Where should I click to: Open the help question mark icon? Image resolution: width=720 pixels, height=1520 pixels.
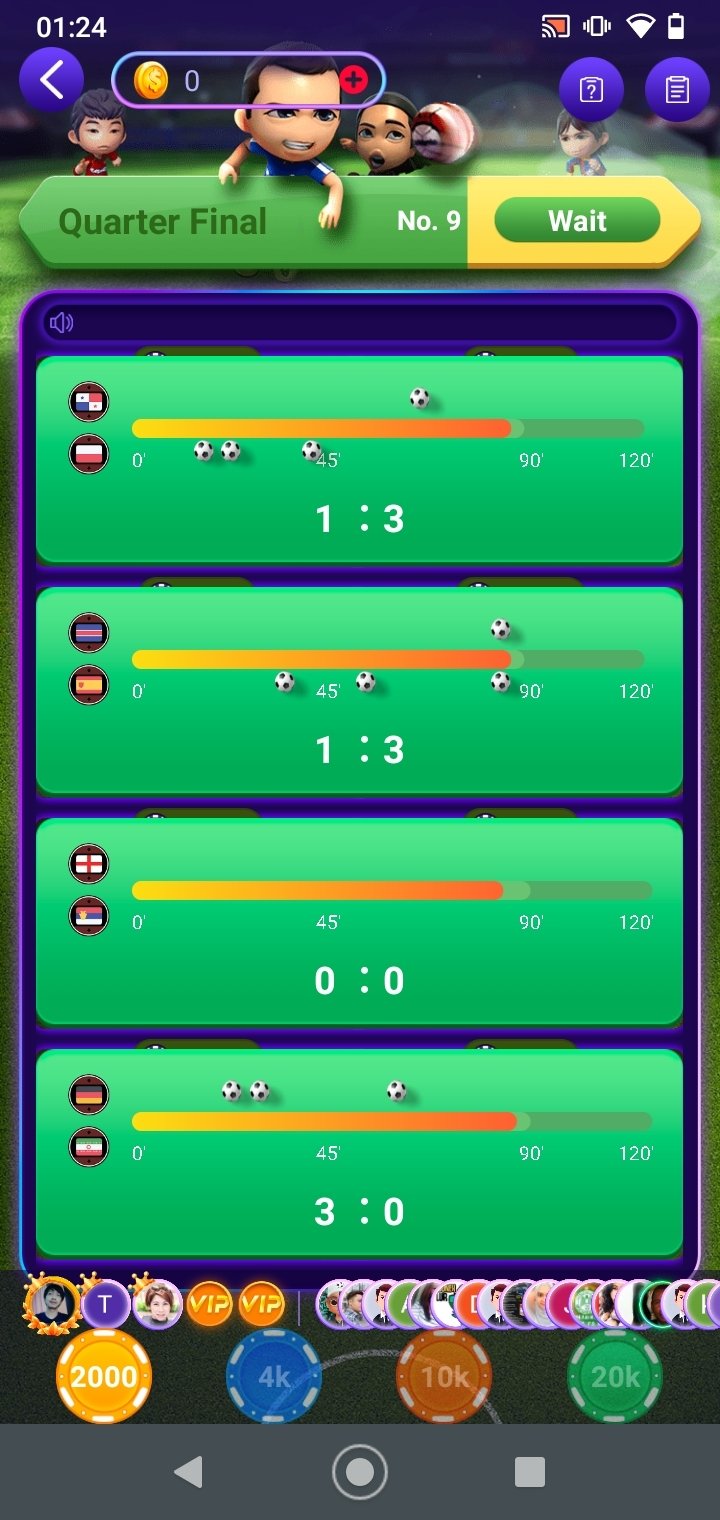pyautogui.click(x=591, y=91)
